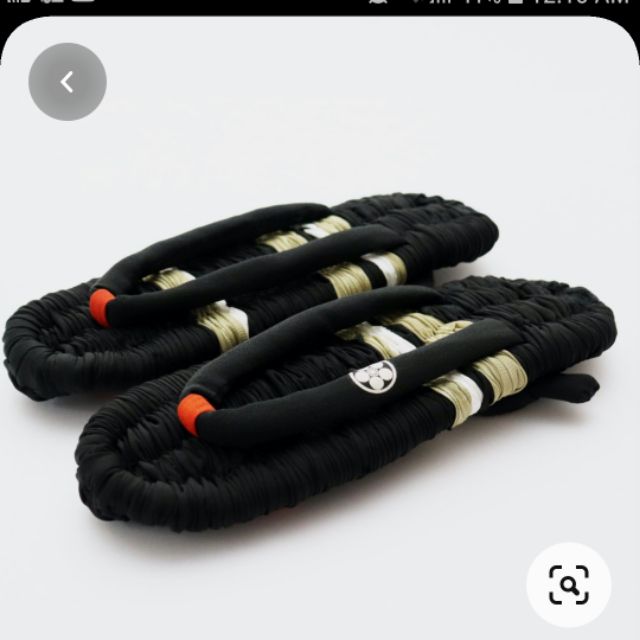Viewport: 640px width, 640px height.
Task: Go back using the arrow button
Action: click(x=67, y=82)
